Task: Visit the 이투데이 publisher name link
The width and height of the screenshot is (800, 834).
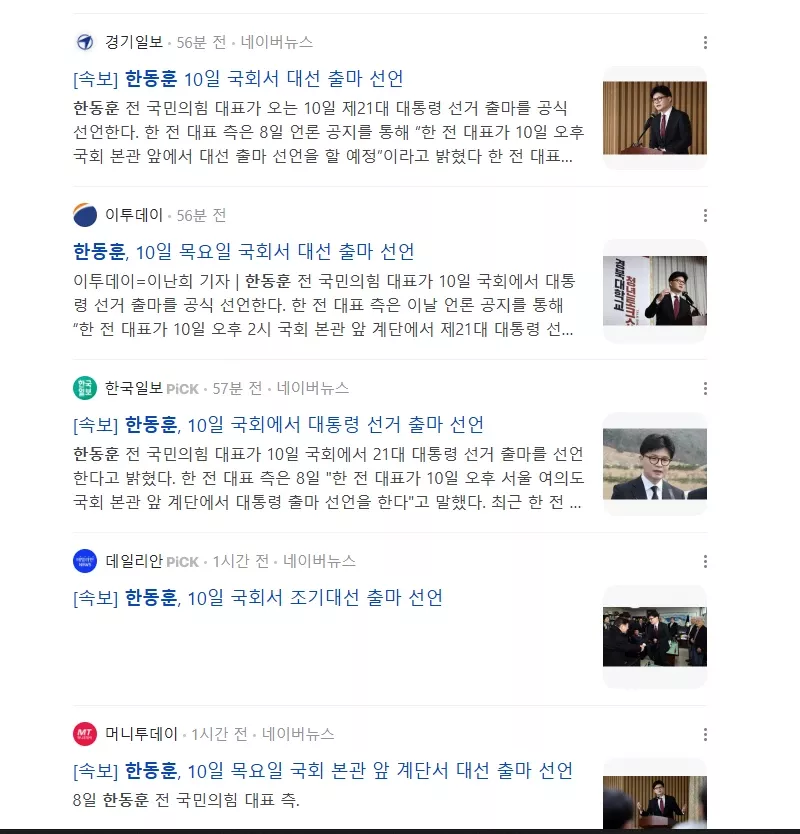Action: [x=134, y=215]
